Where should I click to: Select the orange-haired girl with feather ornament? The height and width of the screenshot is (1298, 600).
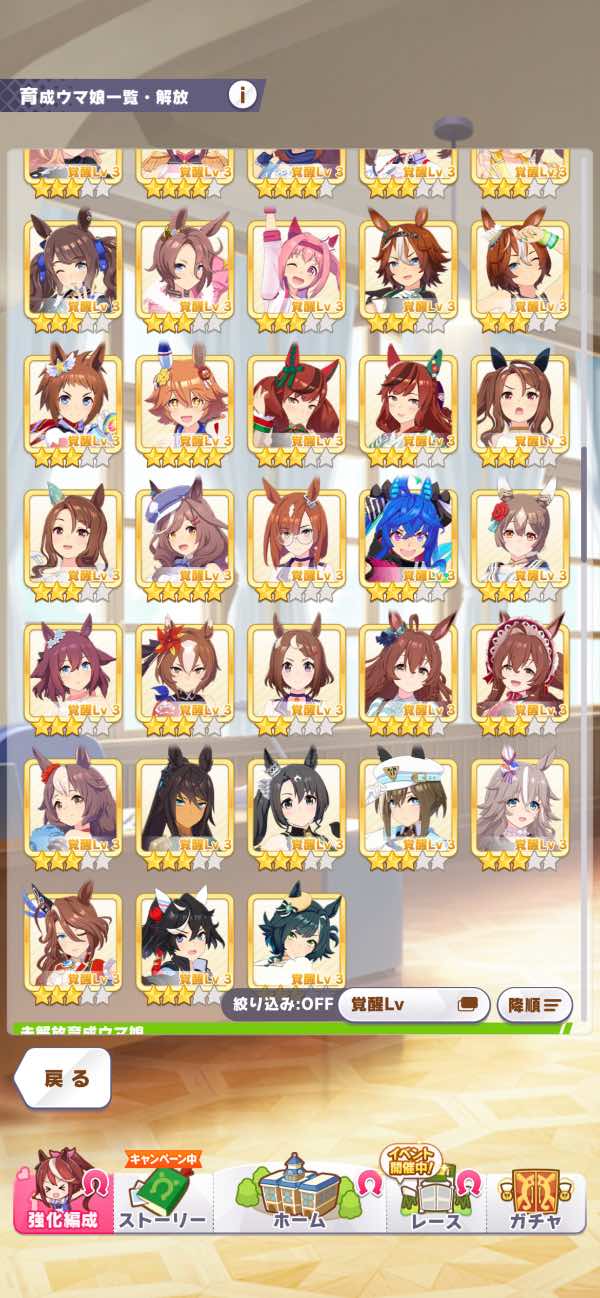(x=184, y=404)
